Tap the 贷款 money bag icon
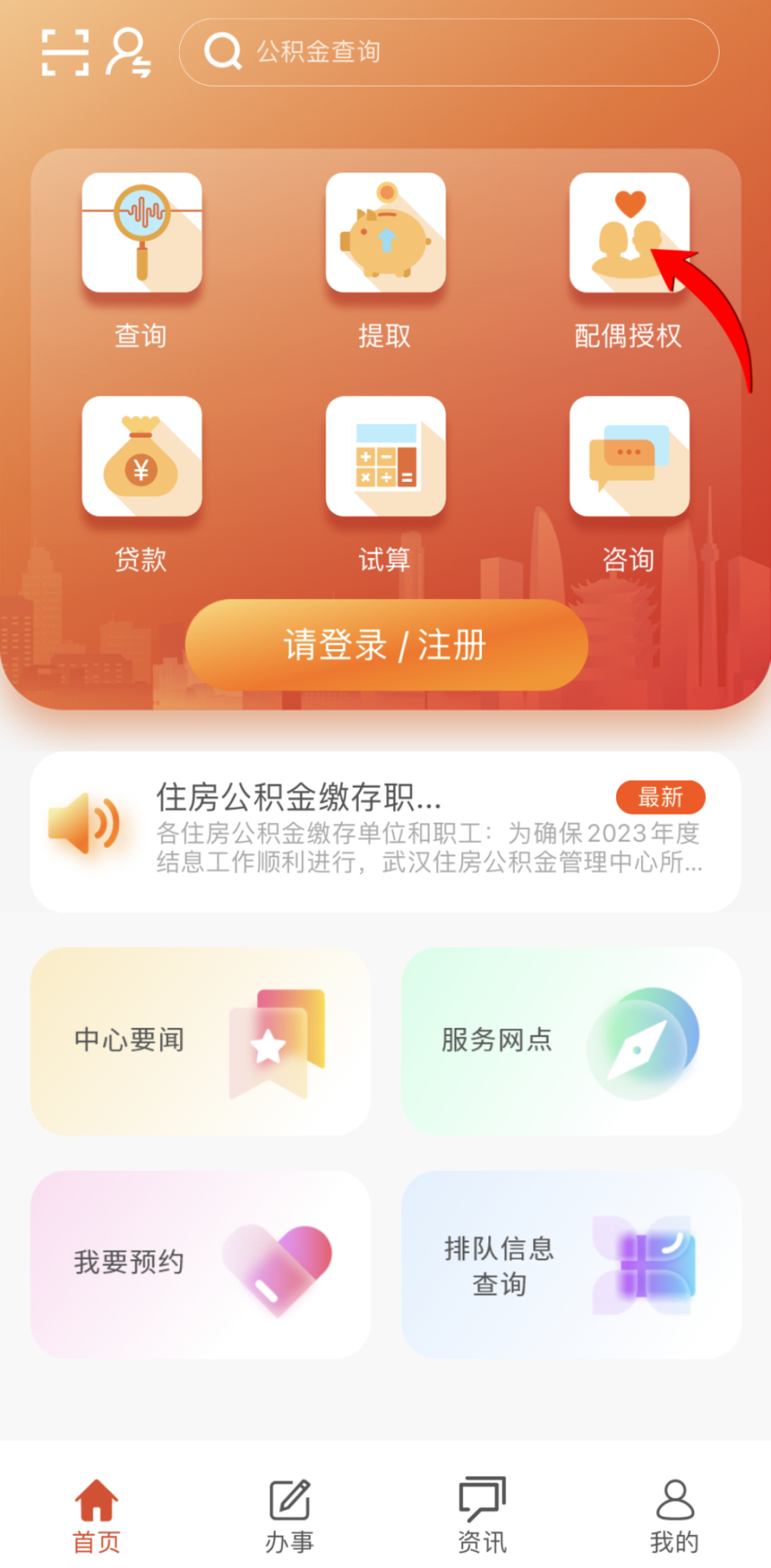The image size is (771, 1568). click(143, 458)
